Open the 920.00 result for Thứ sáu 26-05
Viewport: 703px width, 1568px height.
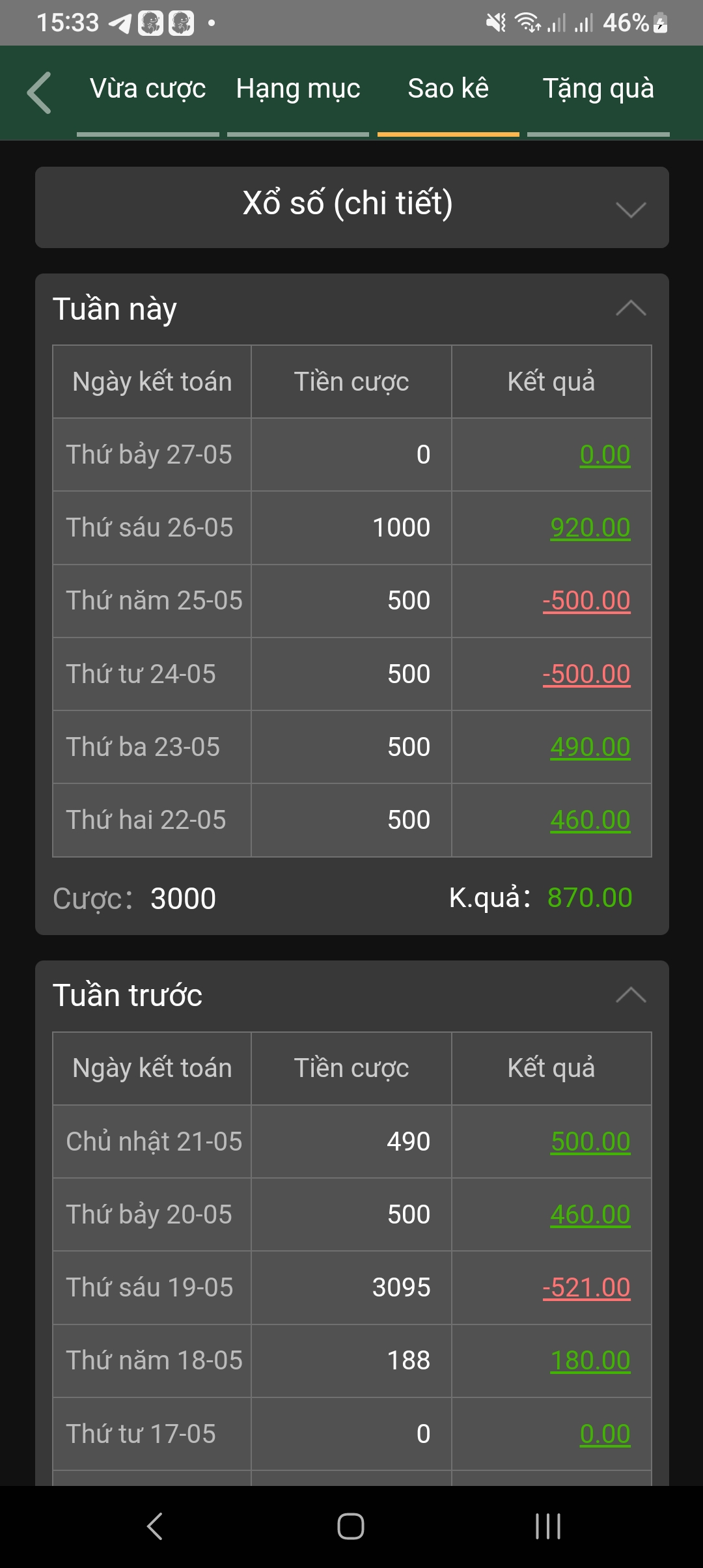pyautogui.click(x=589, y=527)
